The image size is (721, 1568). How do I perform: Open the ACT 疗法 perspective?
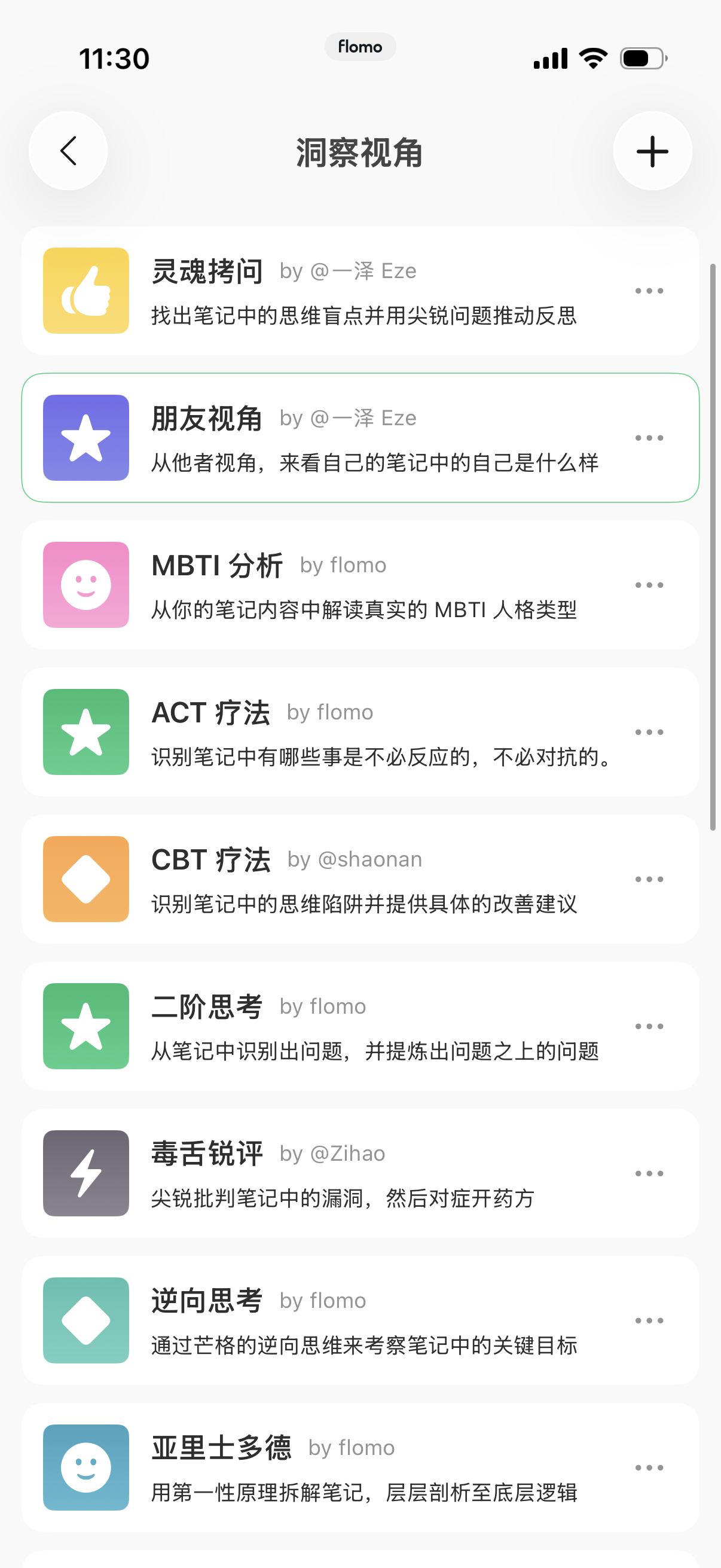360,732
